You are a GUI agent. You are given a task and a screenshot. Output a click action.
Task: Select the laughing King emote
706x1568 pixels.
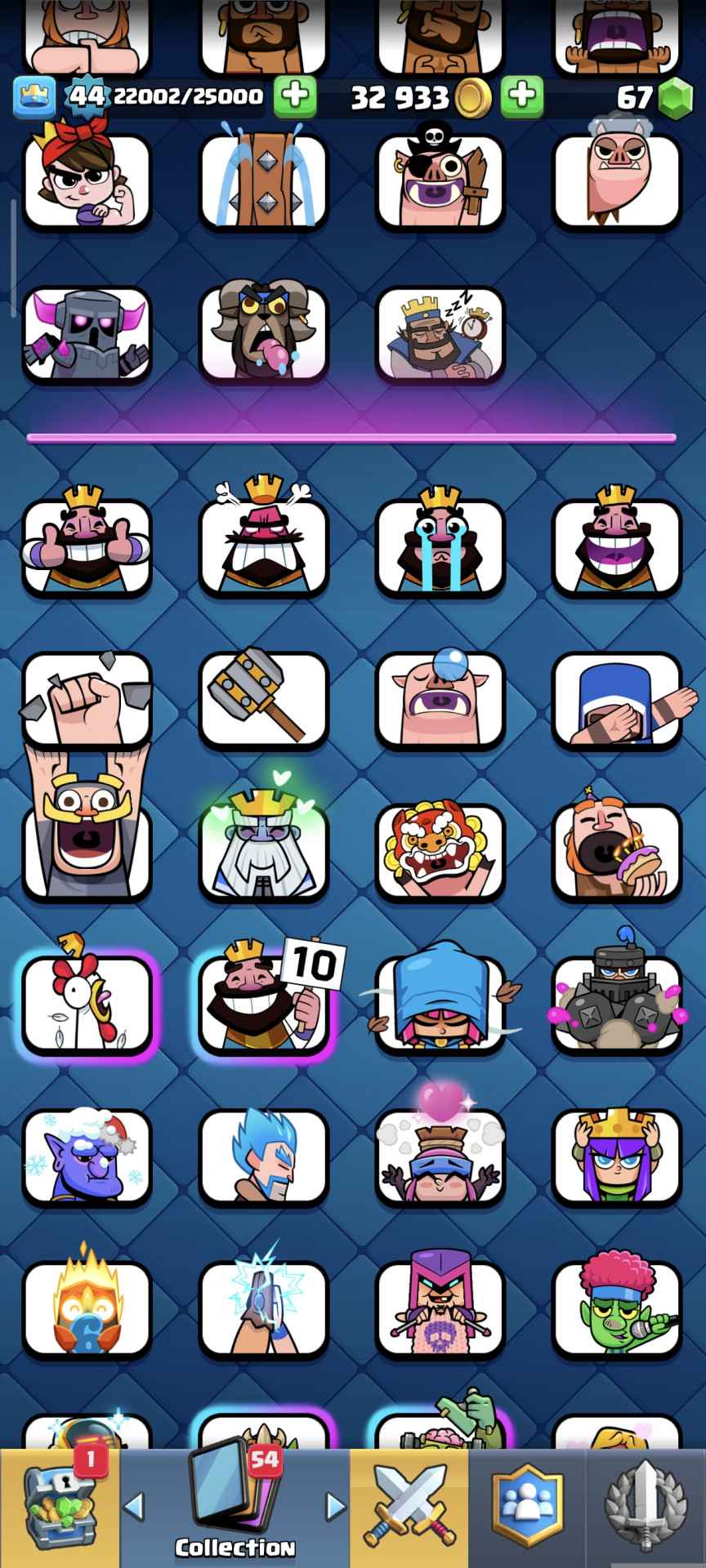click(616, 543)
